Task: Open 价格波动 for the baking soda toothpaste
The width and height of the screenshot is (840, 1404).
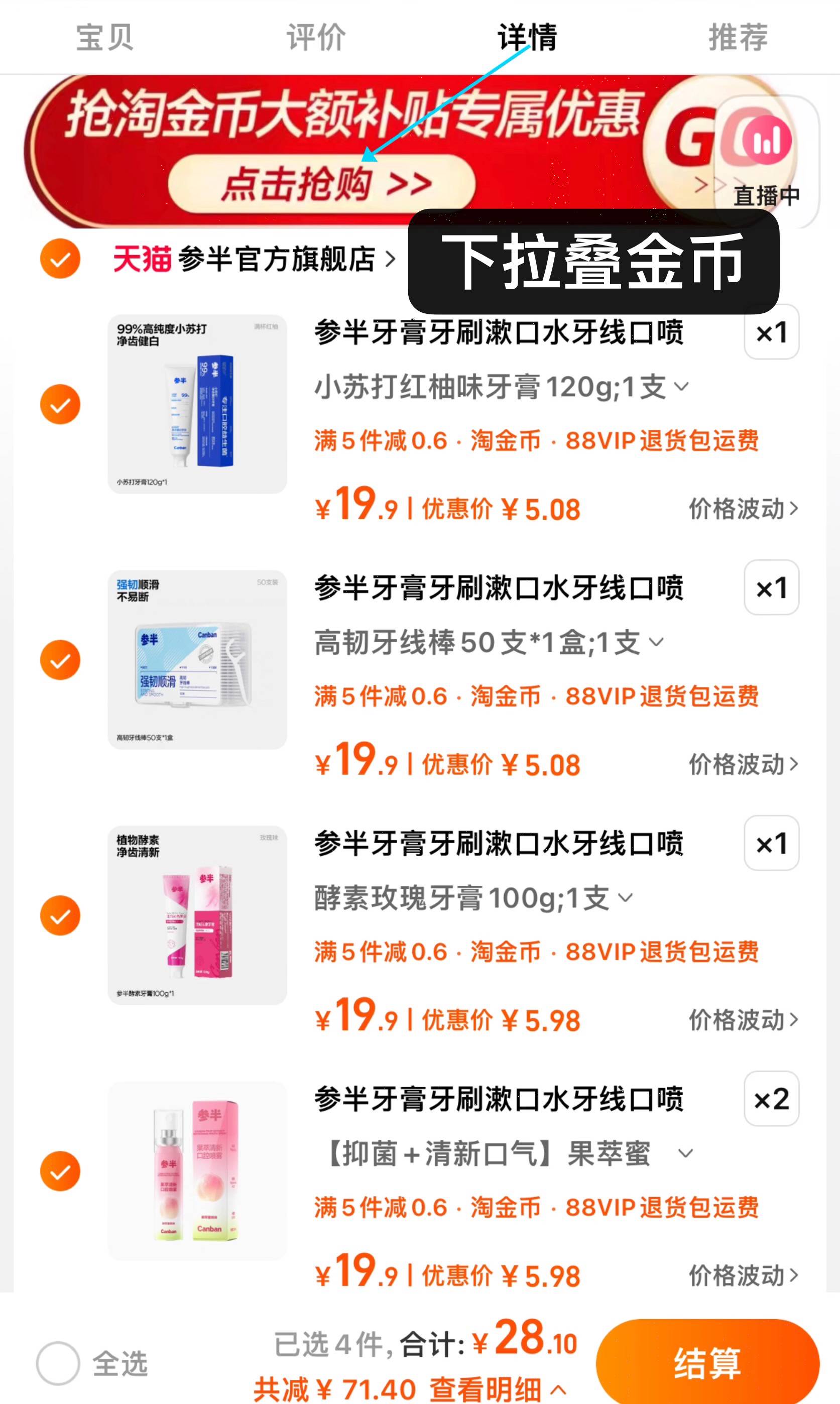Action: click(x=741, y=509)
